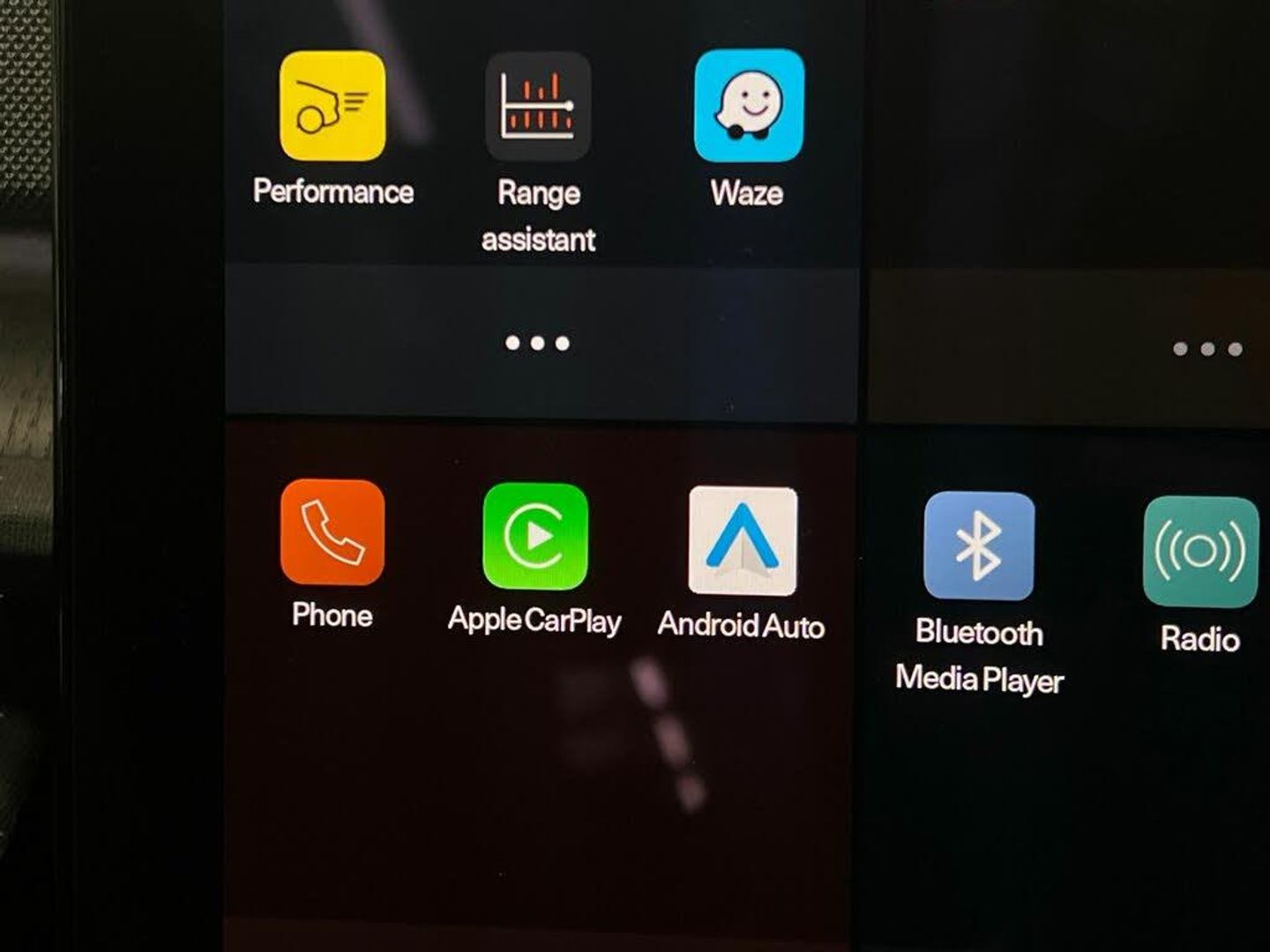This screenshot has width=1270, height=952.
Task: Open the Radio app
Action: [x=1199, y=552]
